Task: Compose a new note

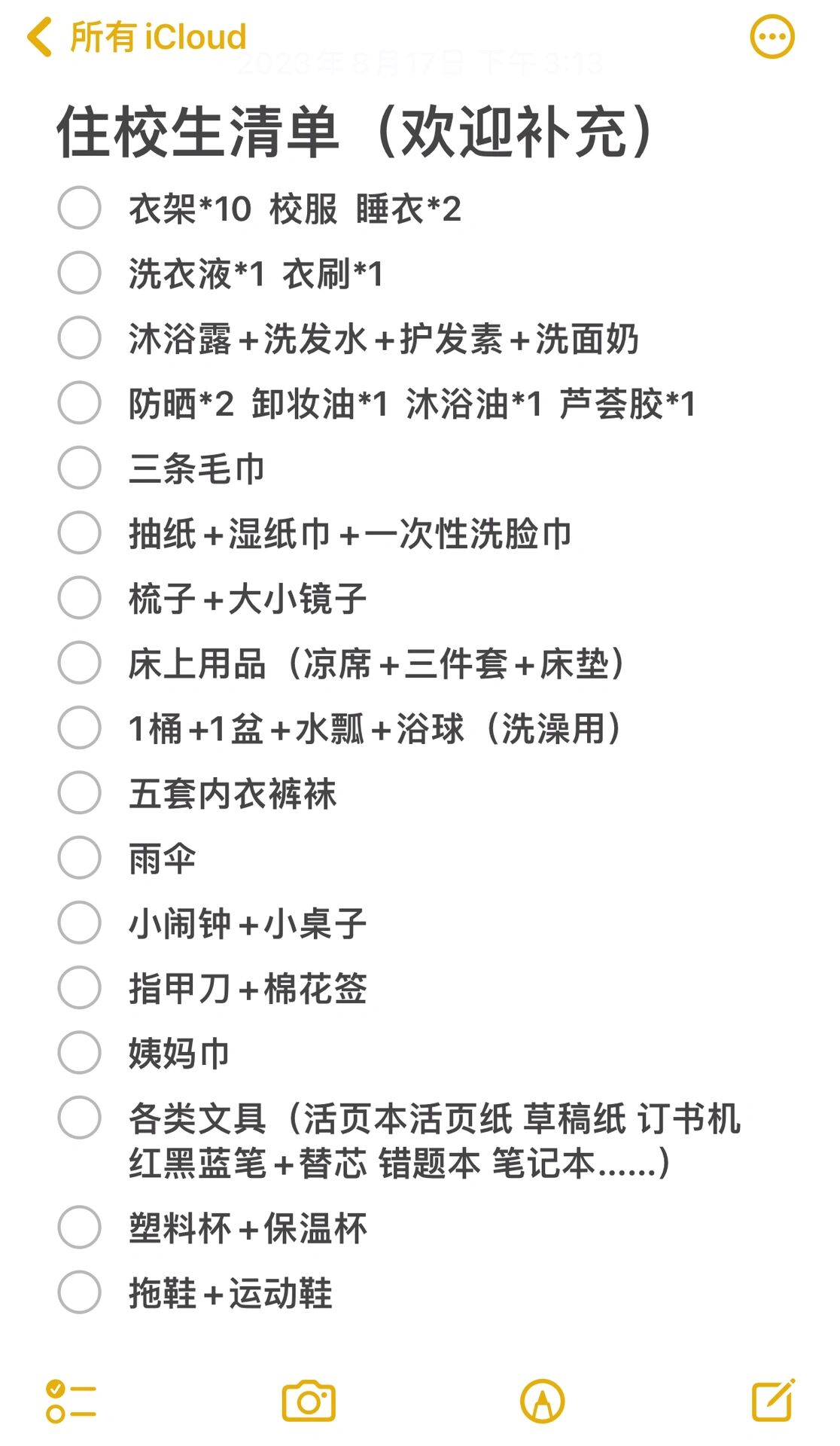Action: click(774, 1401)
